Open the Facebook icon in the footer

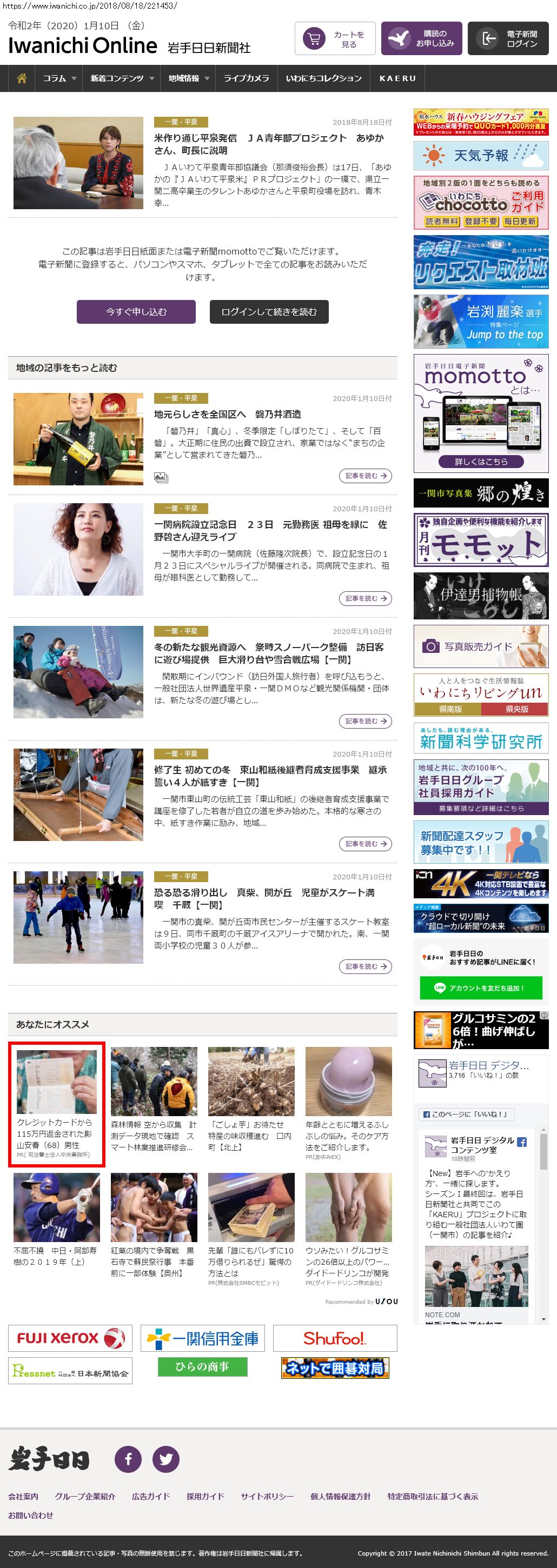tap(129, 1459)
